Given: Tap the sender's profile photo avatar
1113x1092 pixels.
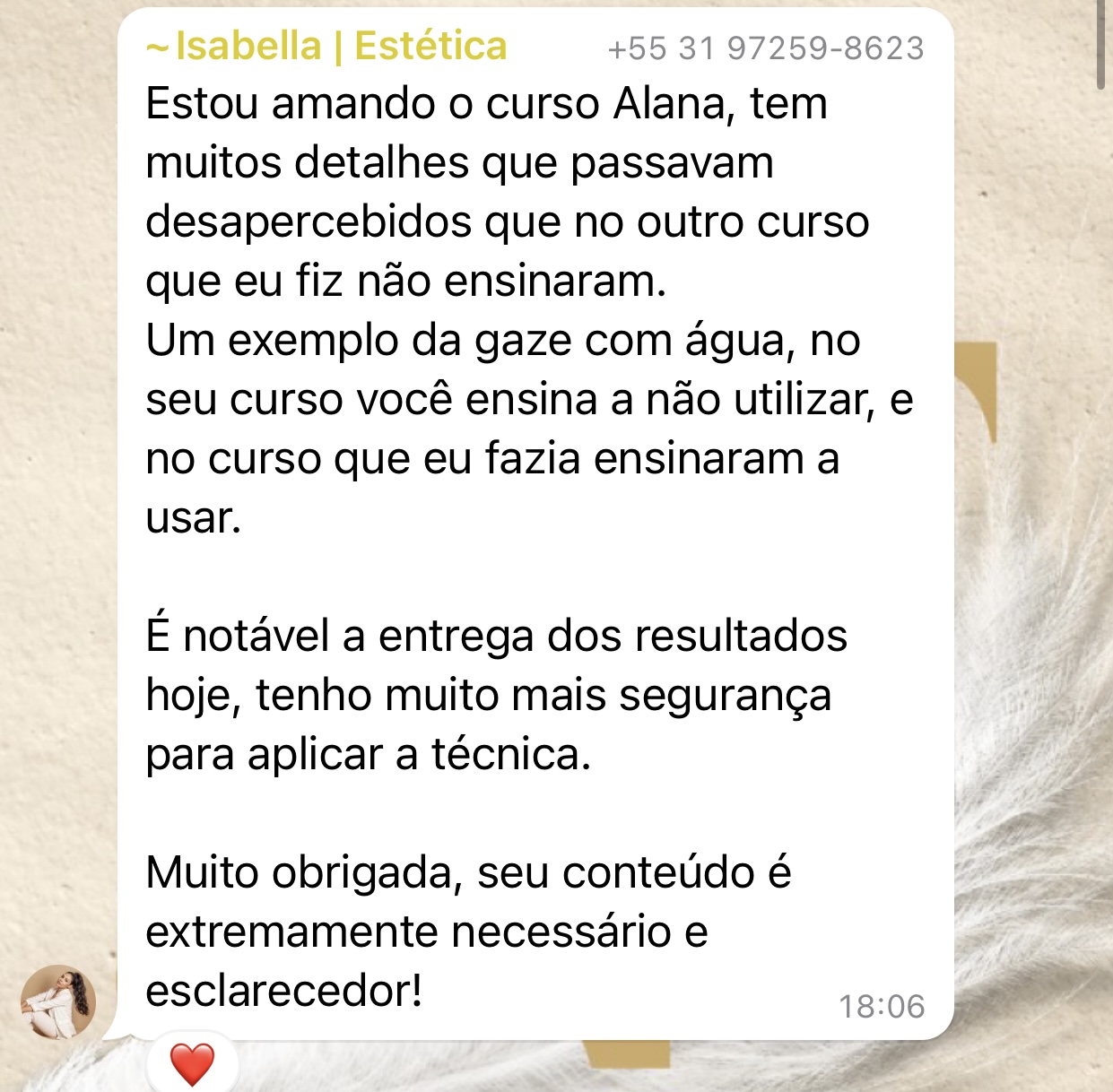Looking at the screenshot, I should point(58,1001).
